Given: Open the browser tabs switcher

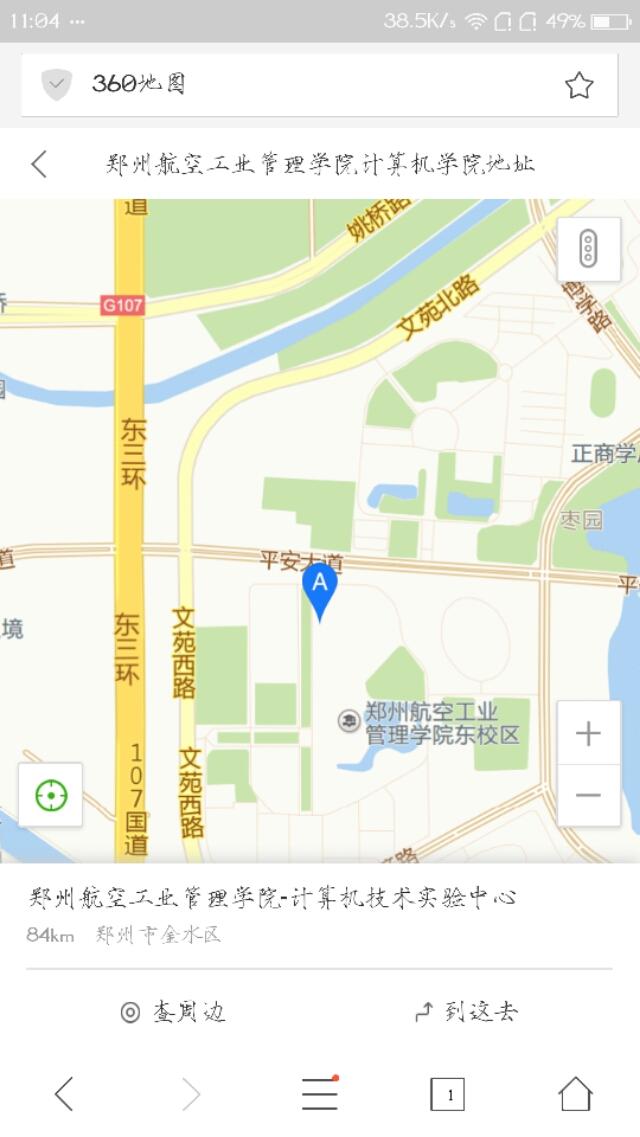Looking at the screenshot, I should point(447,1094).
